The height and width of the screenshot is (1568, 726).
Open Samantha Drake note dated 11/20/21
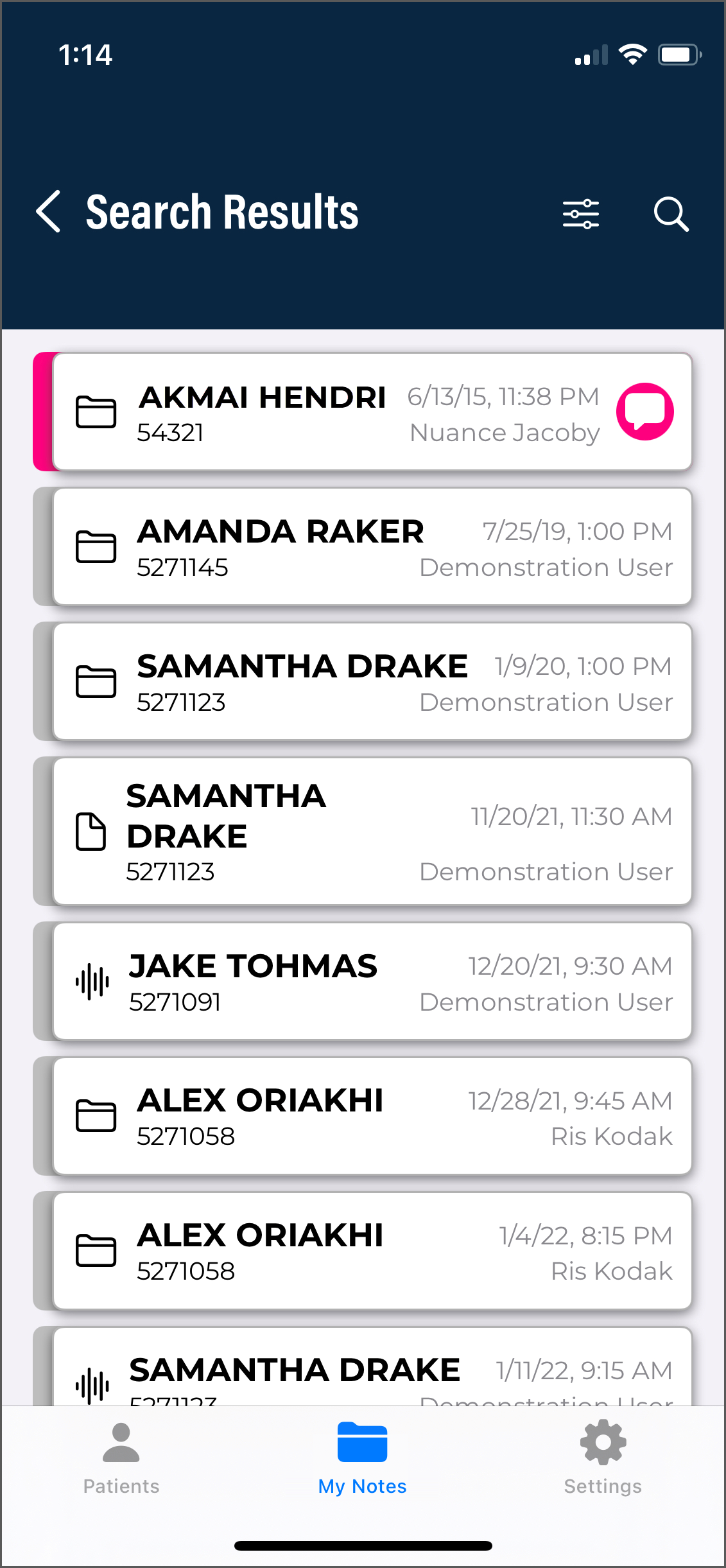pyautogui.click(x=372, y=832)
